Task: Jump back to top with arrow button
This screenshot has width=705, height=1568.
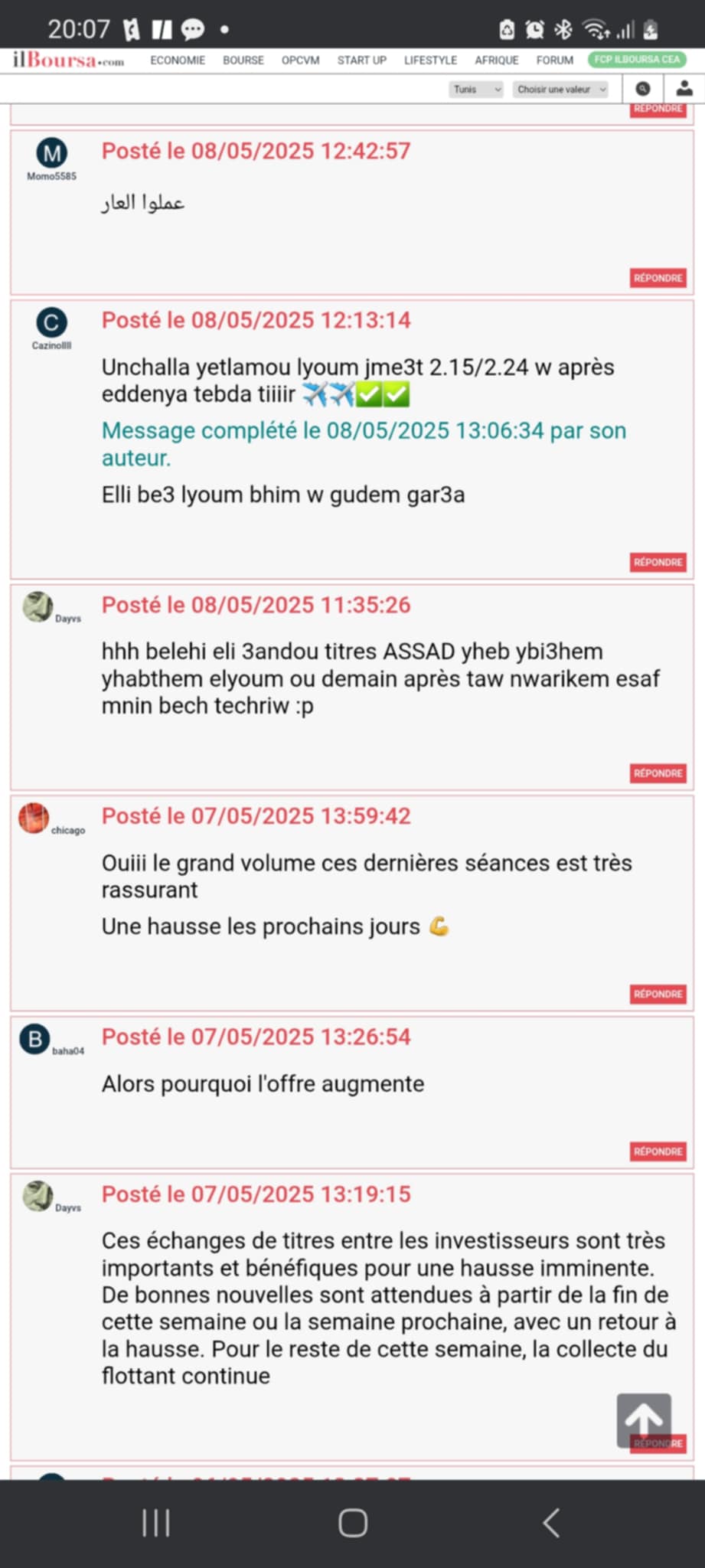Action: (x=644, y=1420)
